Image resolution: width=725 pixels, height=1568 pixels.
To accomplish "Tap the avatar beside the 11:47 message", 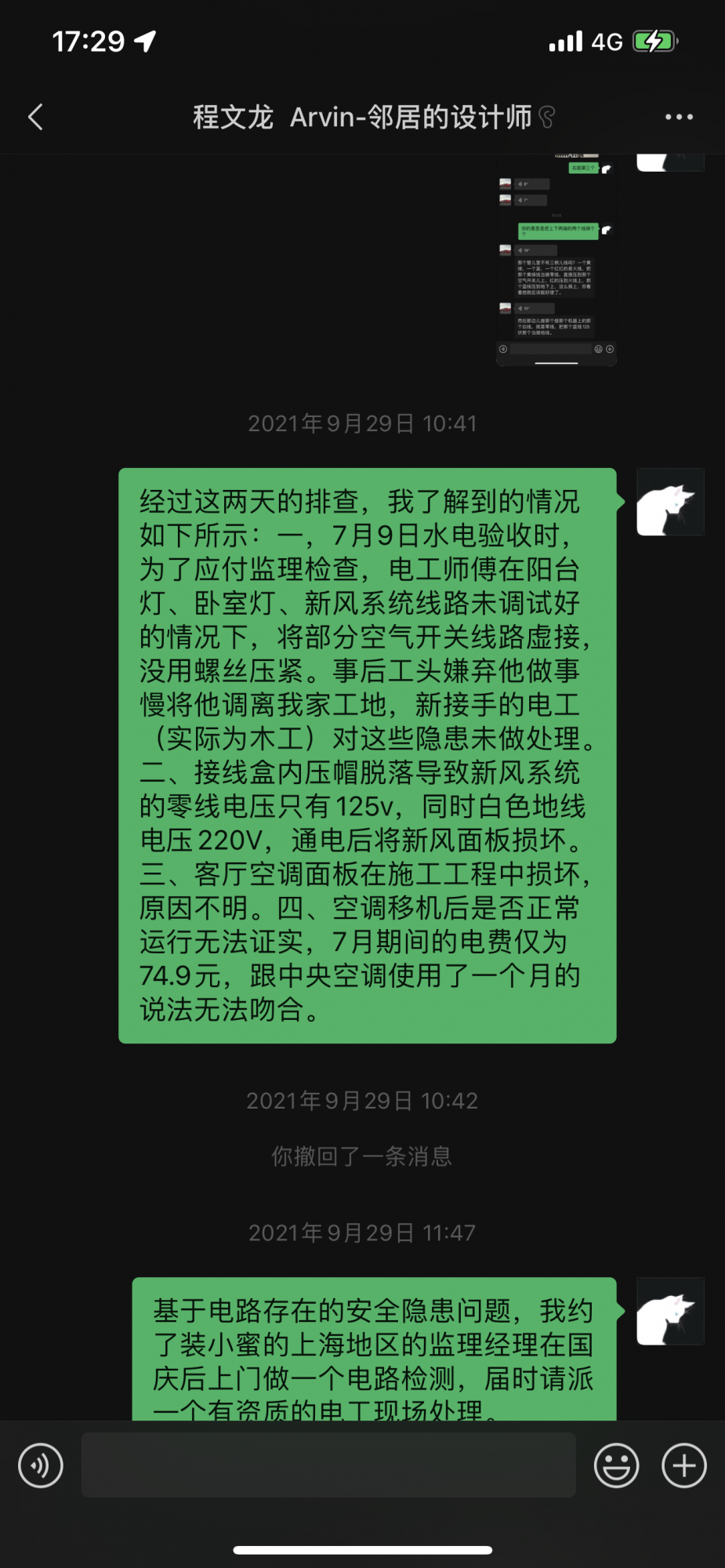I will 670,1311.
